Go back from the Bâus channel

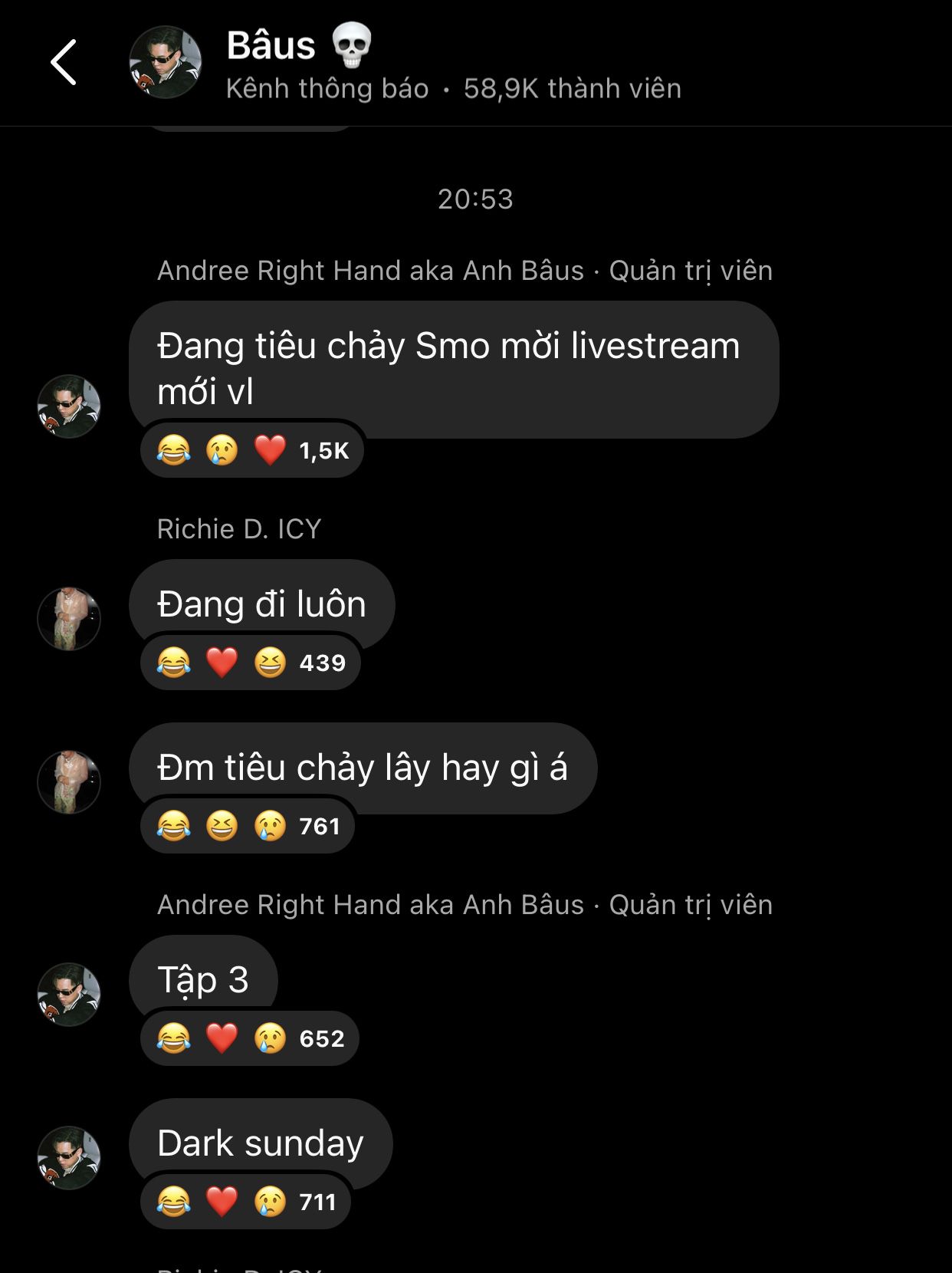point(64,63)
